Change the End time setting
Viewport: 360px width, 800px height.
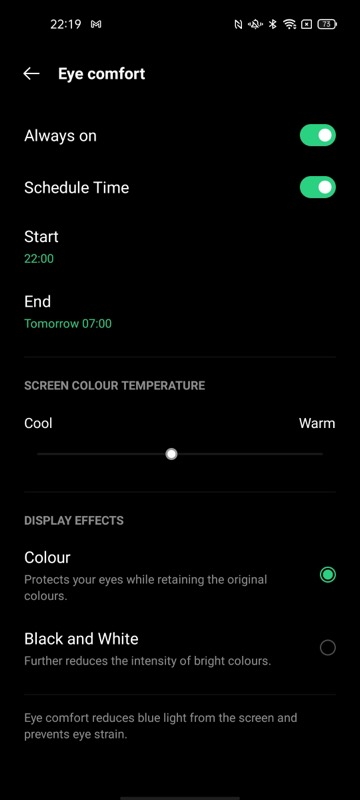point(179,311)
